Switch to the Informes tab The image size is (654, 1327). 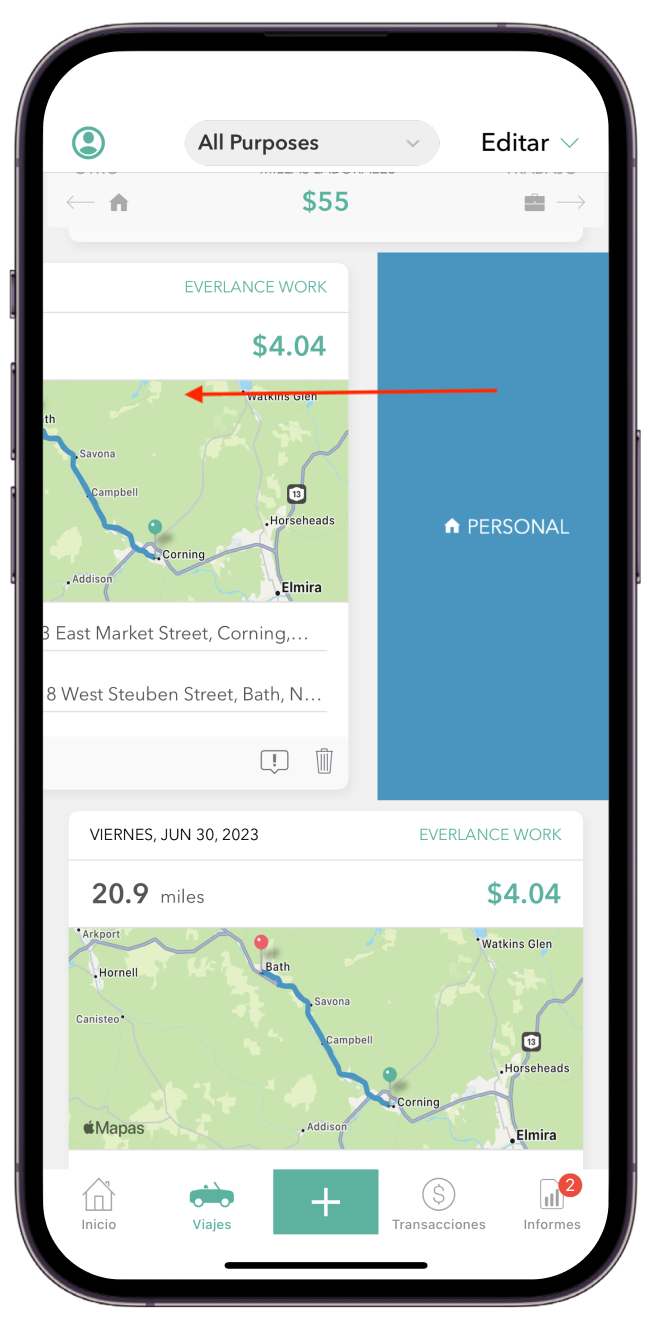(551, 1203)
